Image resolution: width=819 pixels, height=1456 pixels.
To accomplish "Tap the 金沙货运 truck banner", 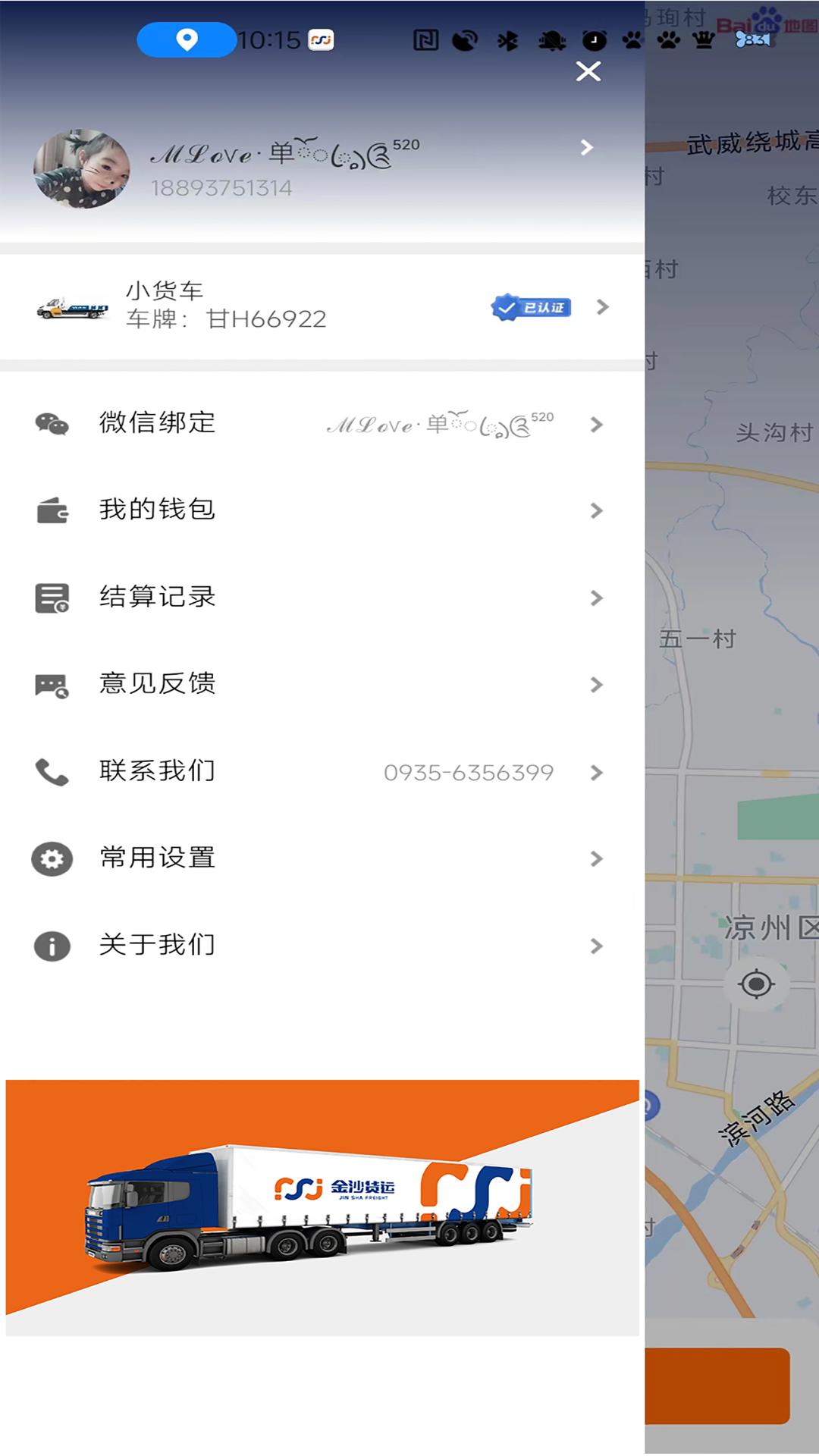I will [x=322, y=1207].
